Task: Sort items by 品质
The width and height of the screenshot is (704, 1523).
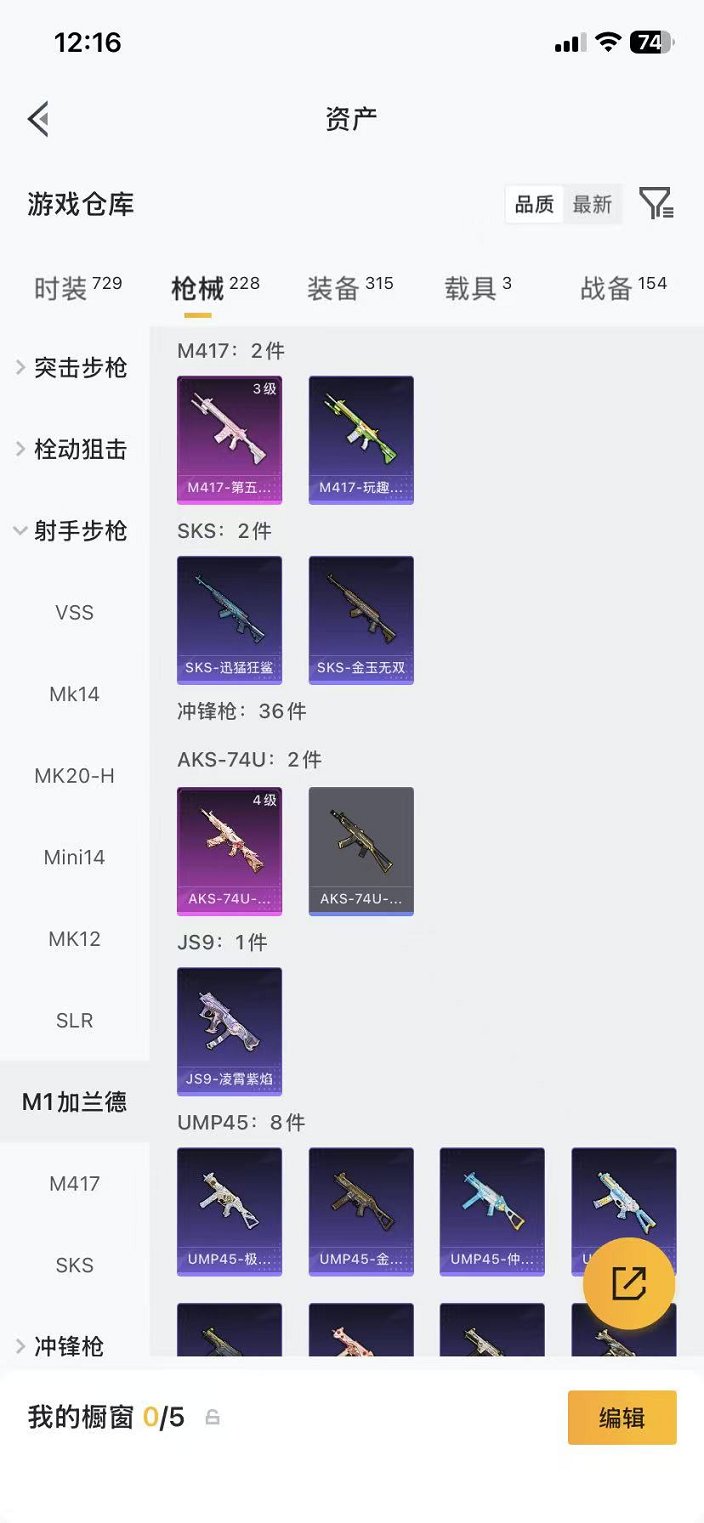Action: click(534, 205)
